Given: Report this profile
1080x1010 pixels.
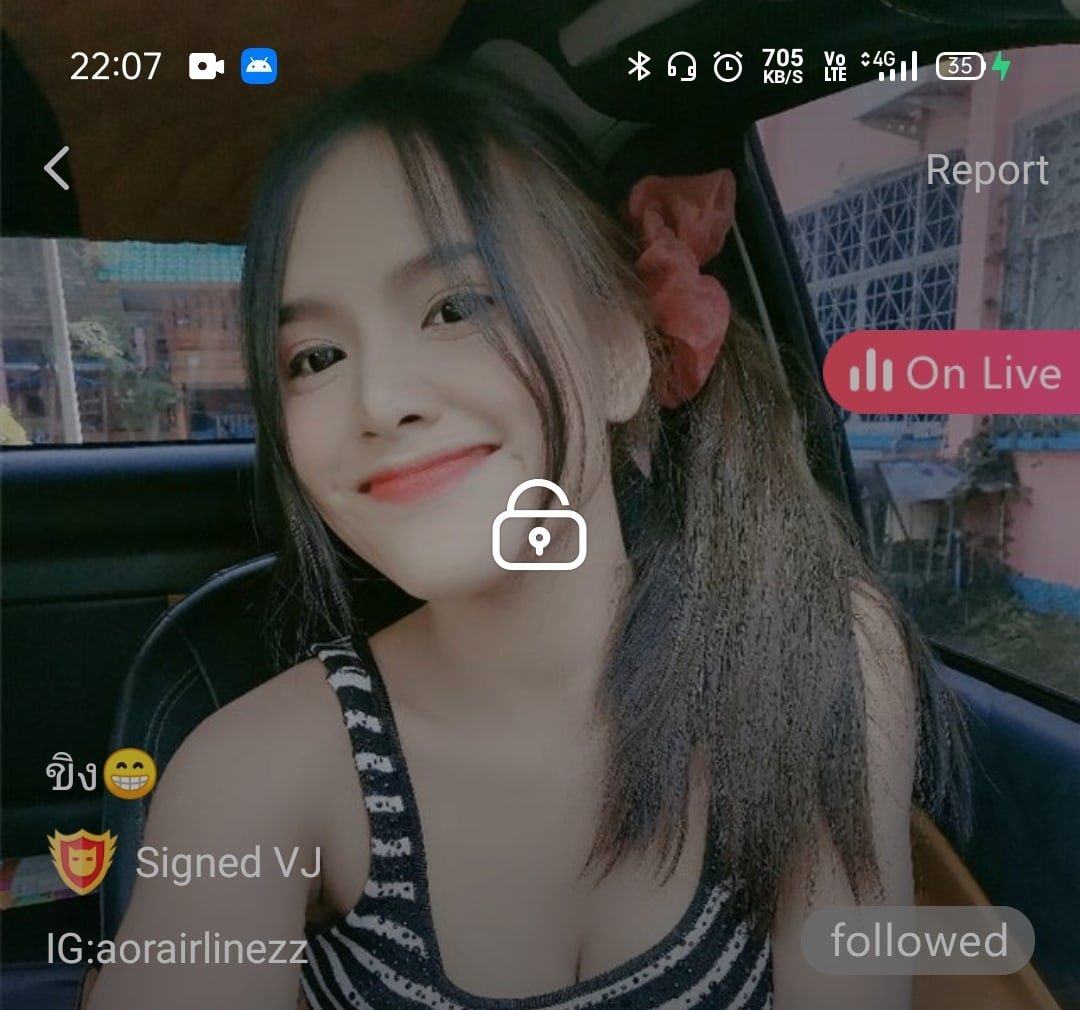Looking at the screenshot, I should point(986,170).
